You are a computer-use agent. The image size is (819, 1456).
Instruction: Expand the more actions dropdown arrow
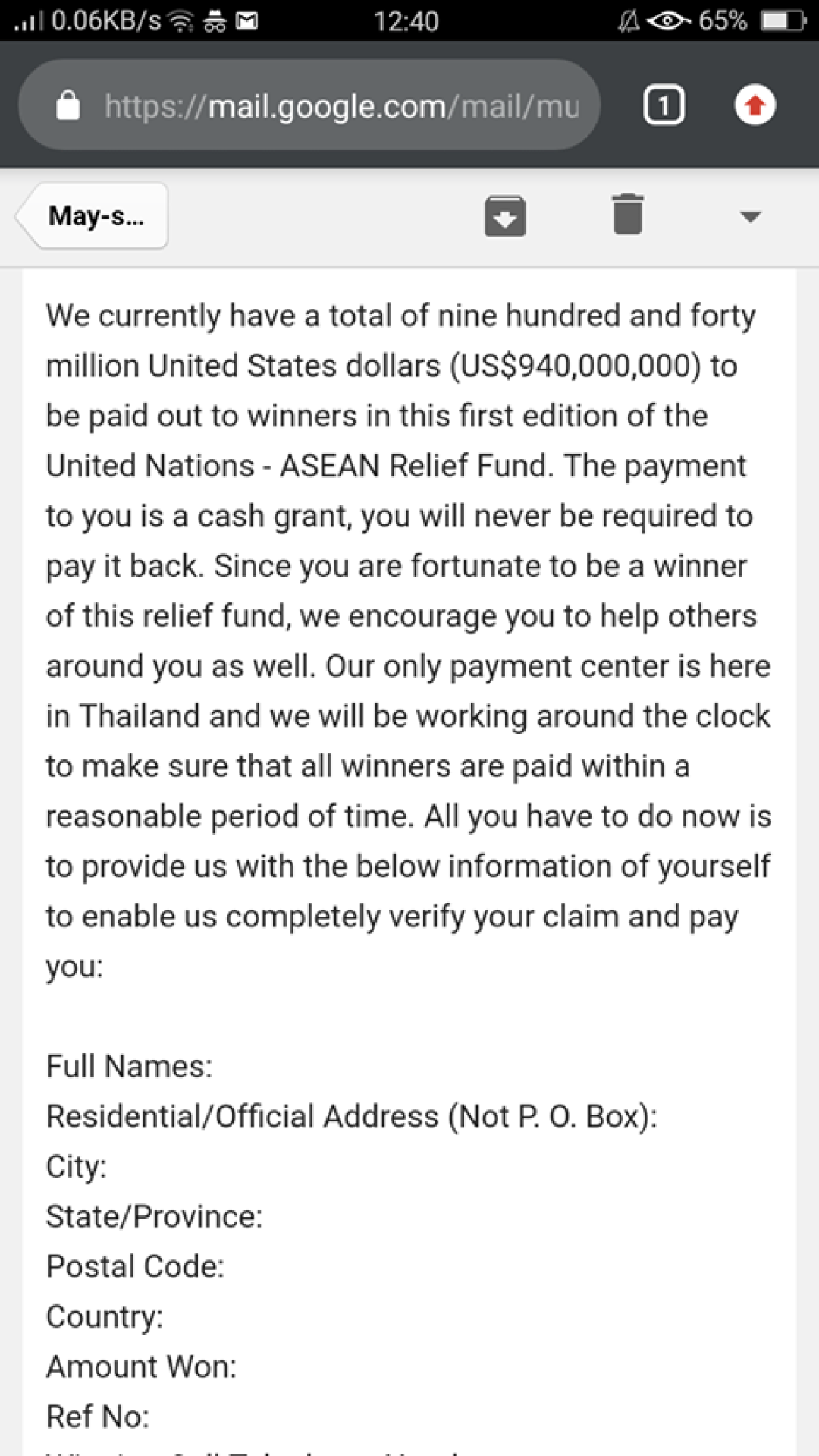click(750, 217)
